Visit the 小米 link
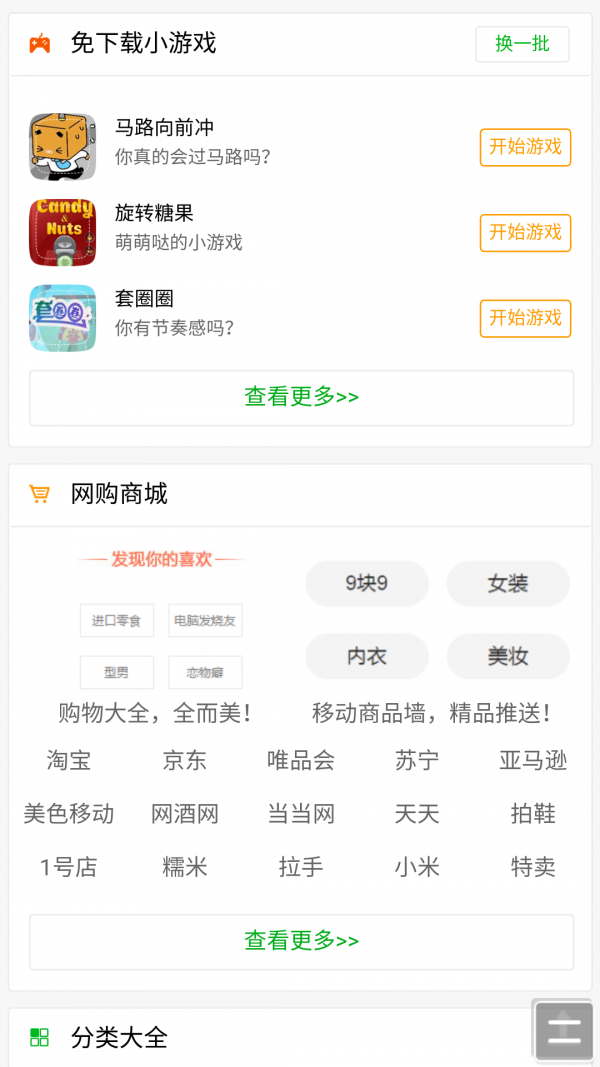Image resolution: width=600 pixels, height=1067 pixels. tap(417, 867)
